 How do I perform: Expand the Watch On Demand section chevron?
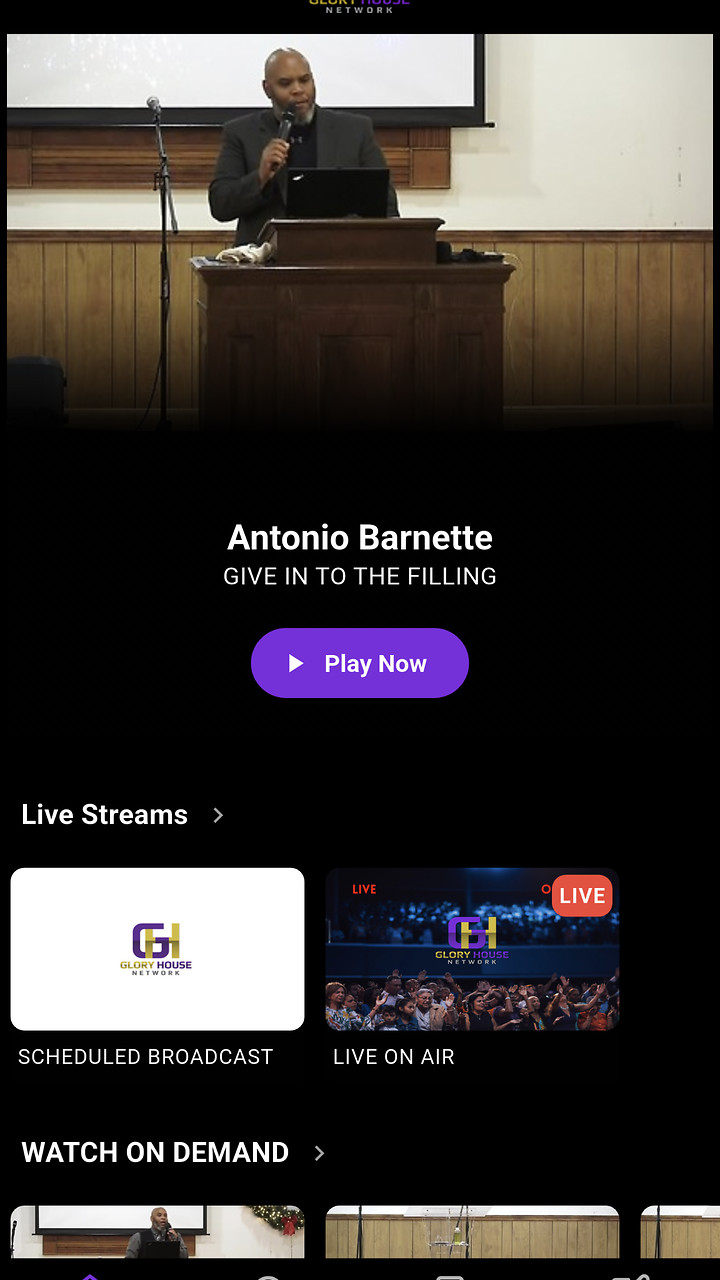[319, 1153]
